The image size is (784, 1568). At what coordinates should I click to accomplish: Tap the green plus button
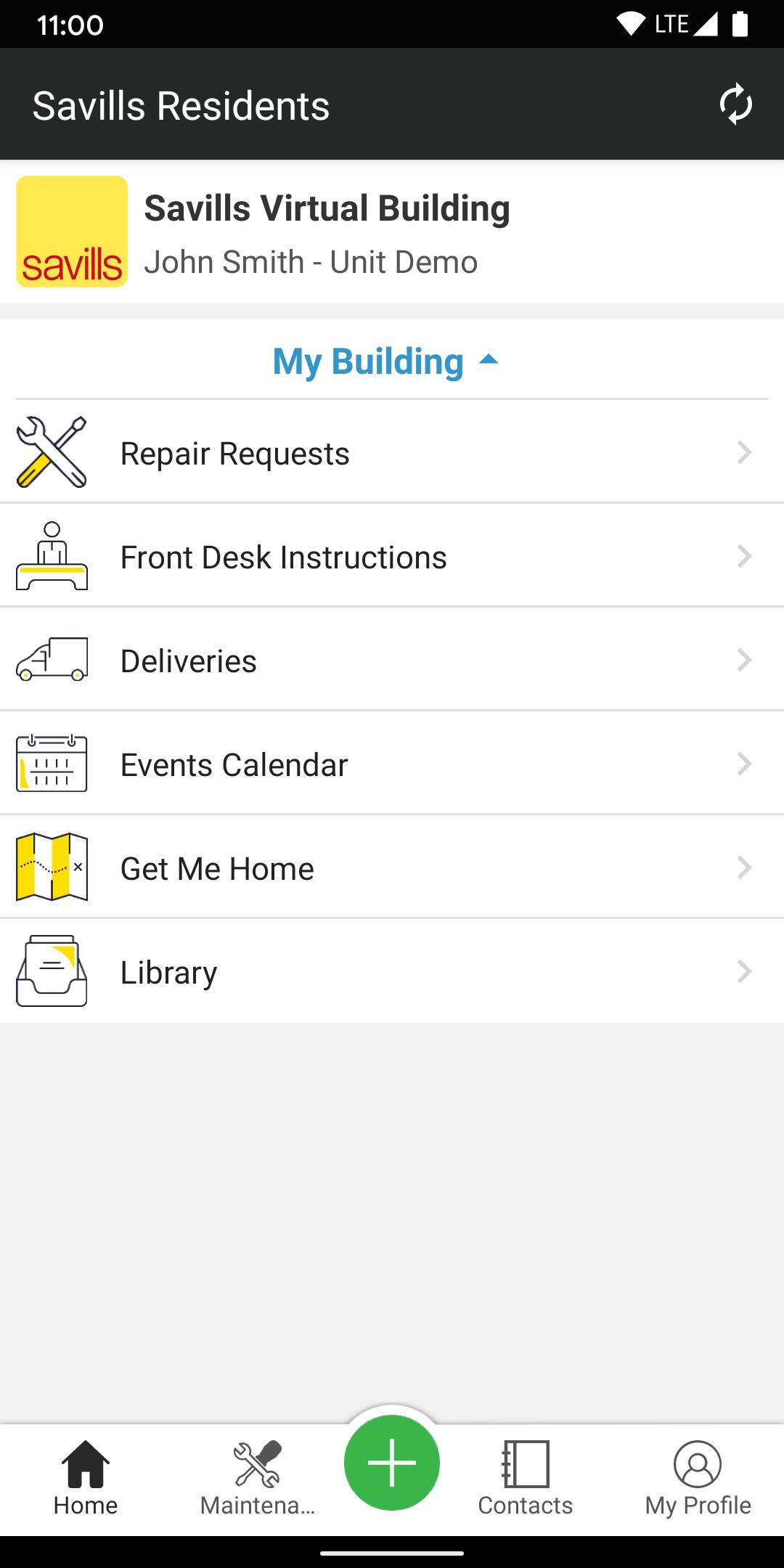392,1463
